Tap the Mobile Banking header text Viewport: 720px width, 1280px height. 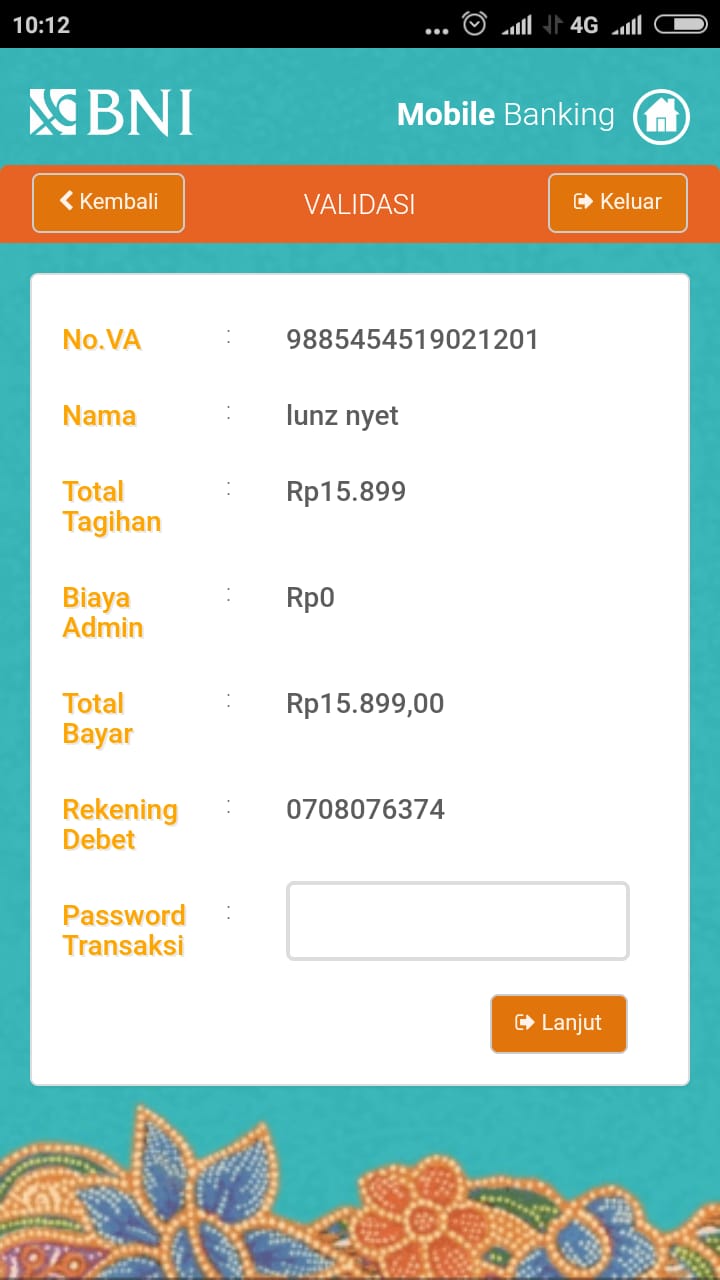point(506,115)
